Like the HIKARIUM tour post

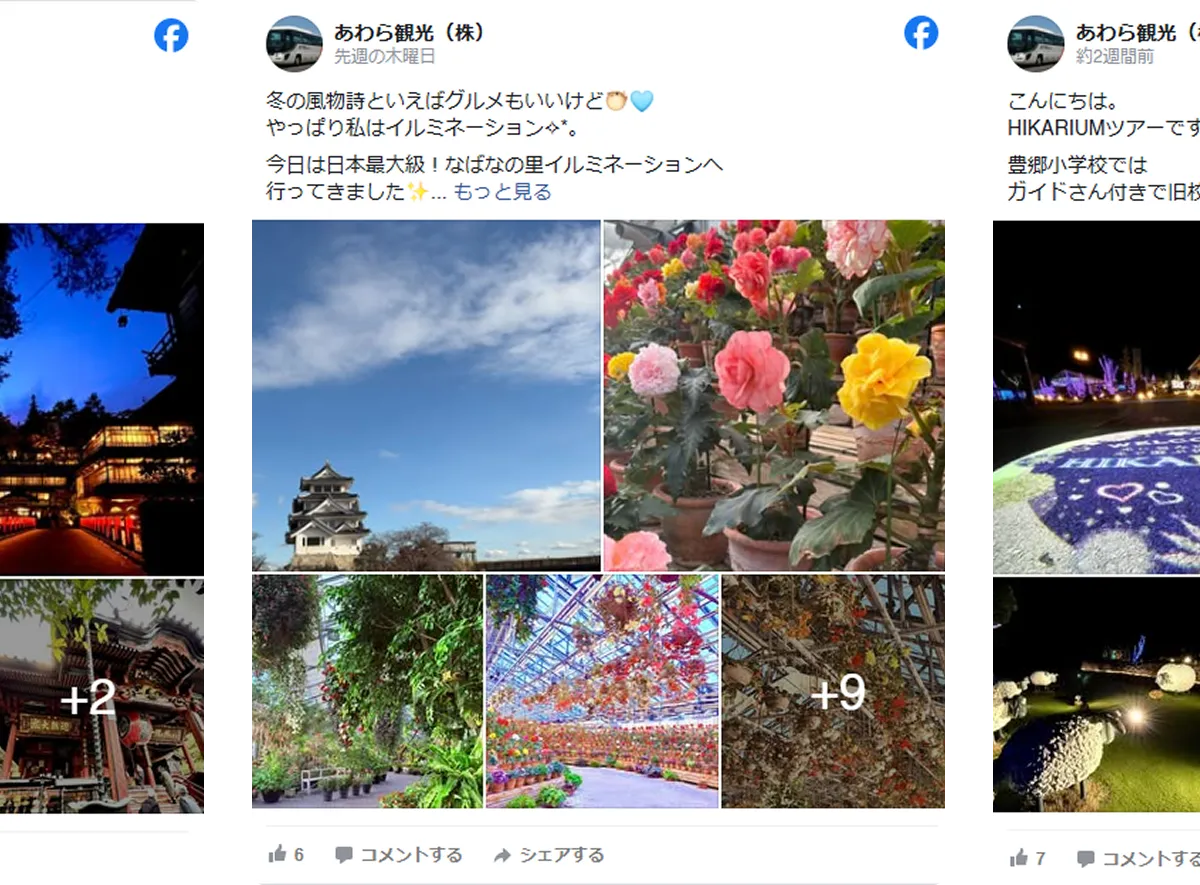(1027, 858)
